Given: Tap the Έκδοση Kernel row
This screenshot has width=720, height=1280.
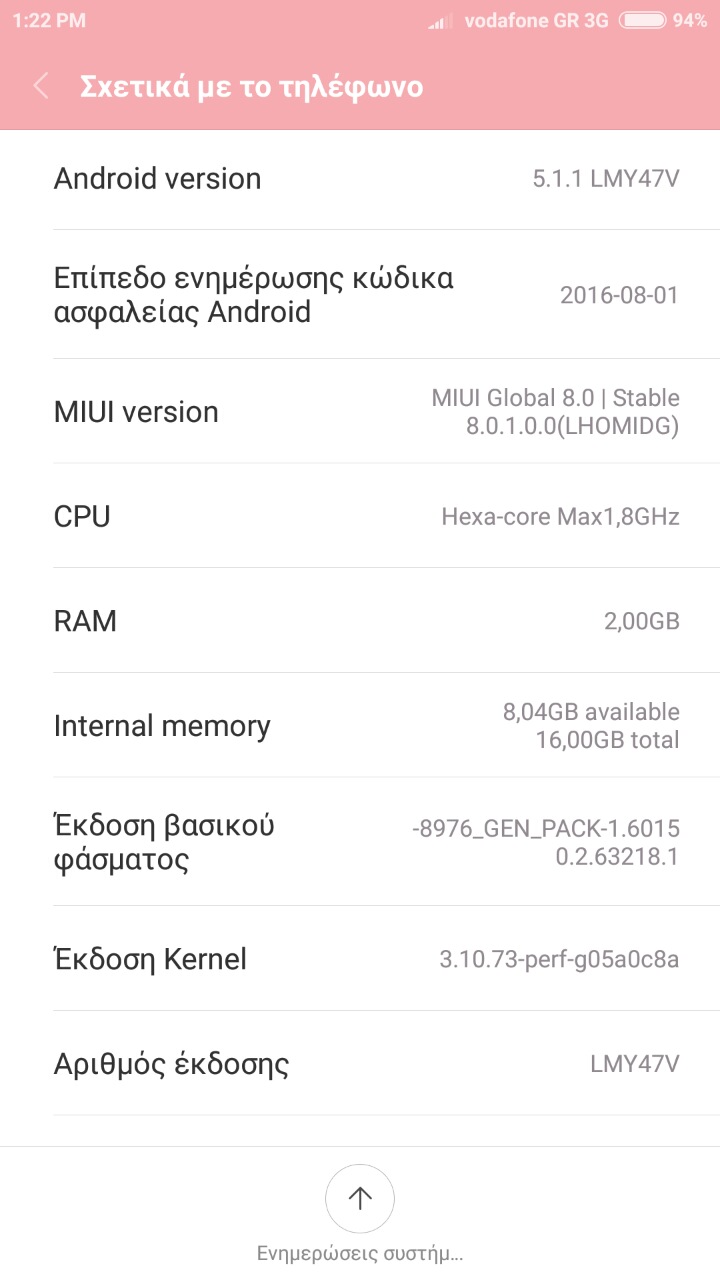Looking at the screenshot, I should point(360,959).
